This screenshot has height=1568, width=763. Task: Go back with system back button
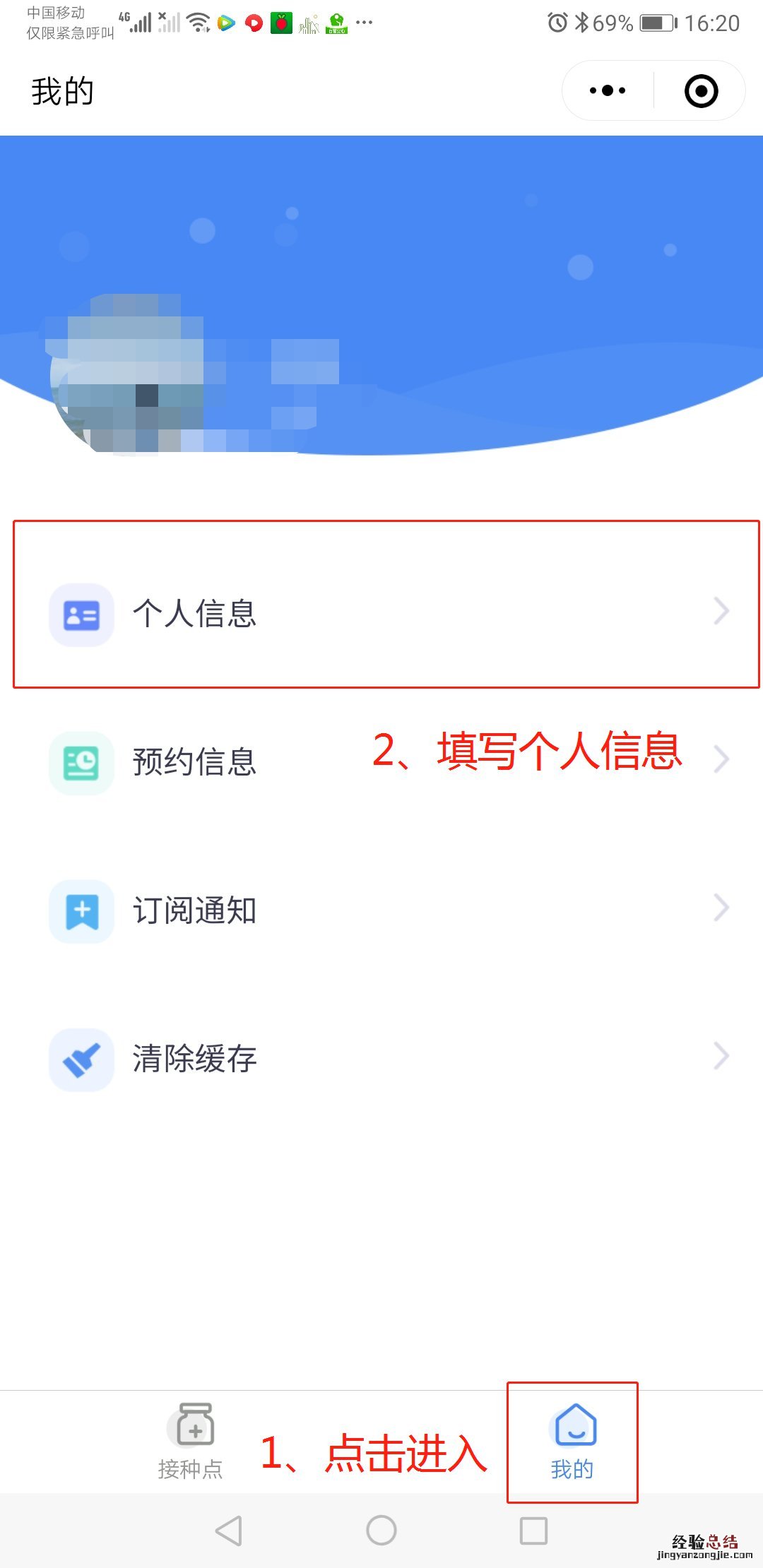pyautogui.click(x=229, y=1531)
